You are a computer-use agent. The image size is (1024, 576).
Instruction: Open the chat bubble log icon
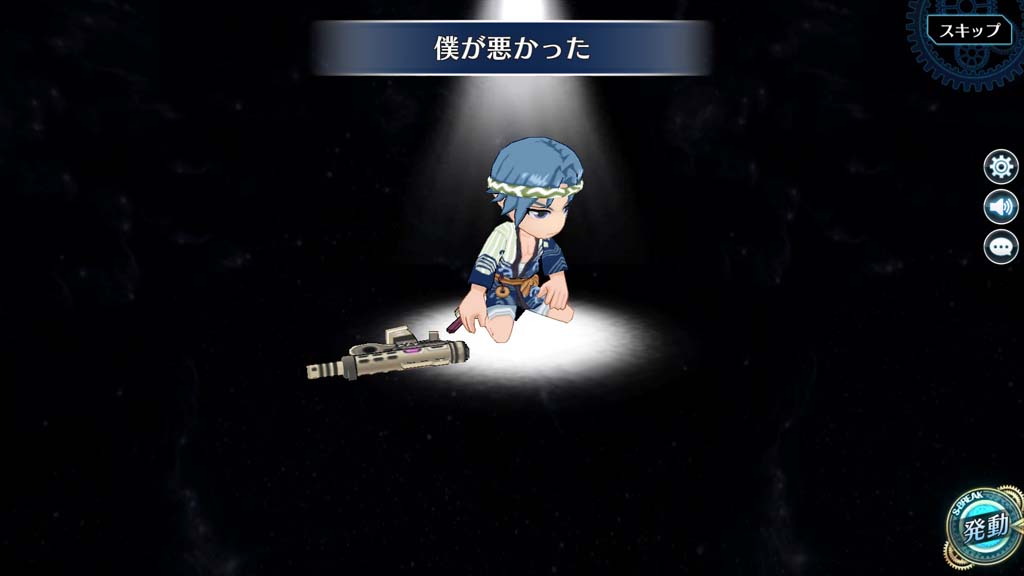[1001, 247]
